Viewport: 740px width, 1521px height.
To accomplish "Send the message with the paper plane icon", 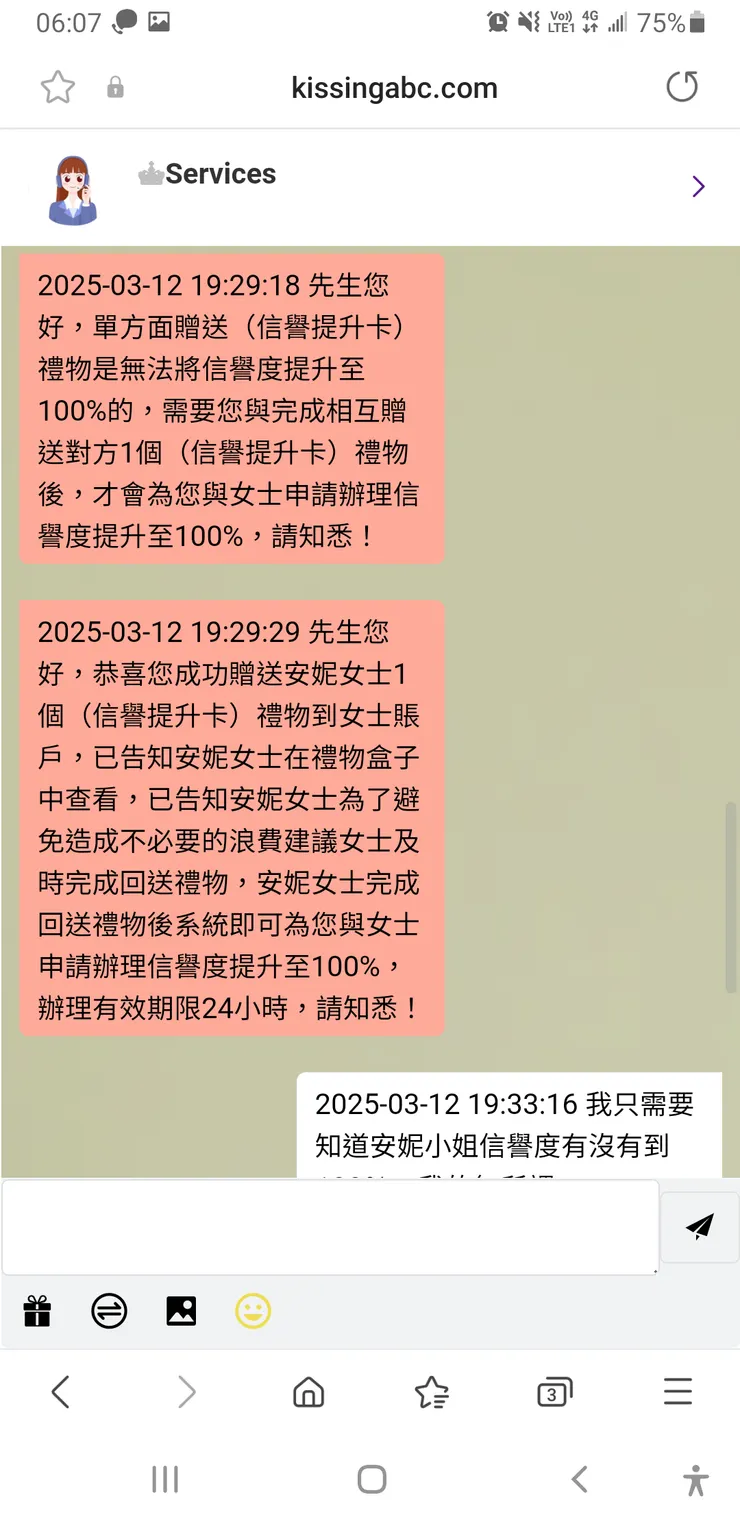I will pyautogui.click(x=699, y=1227).
